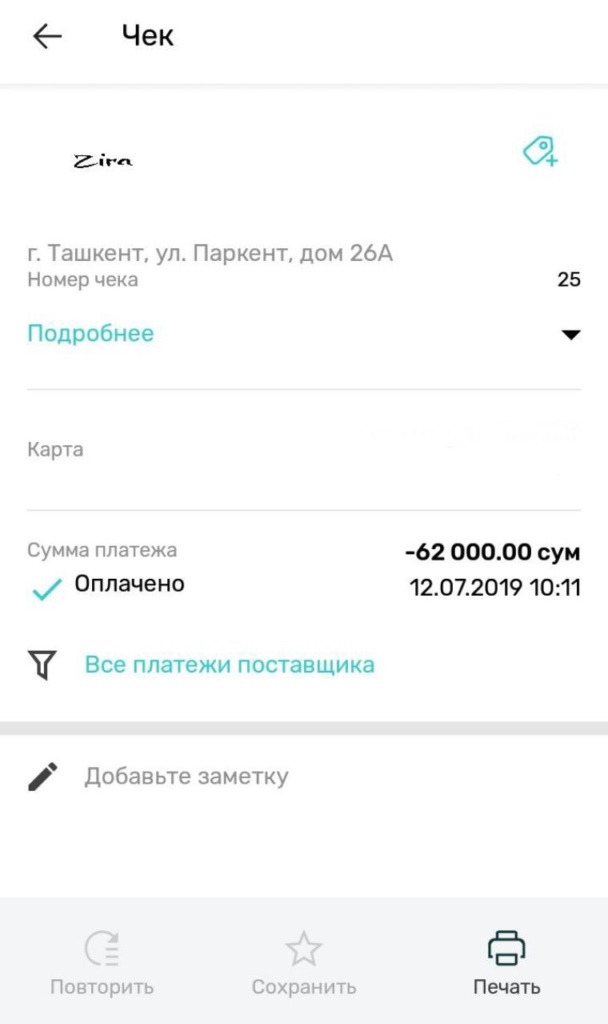Open Все платежи поставщика link
The width and height of the screenshot is (608, 1024).
229,664
